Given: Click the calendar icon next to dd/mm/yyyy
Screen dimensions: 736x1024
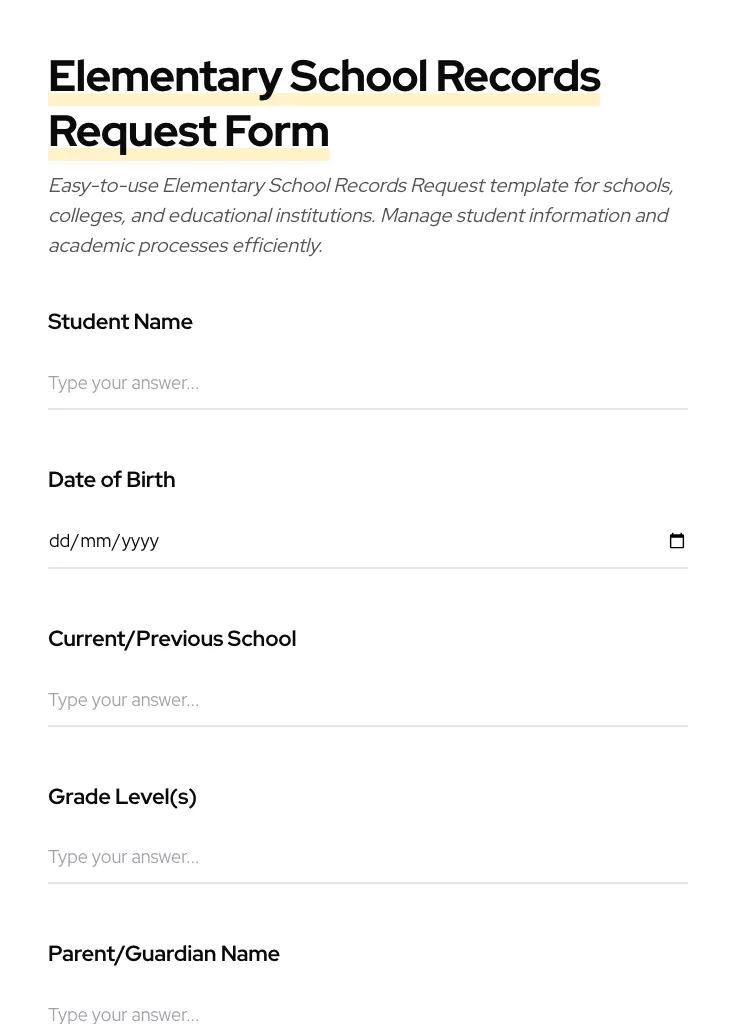Looking at the screenshot, I should point(677,540).
